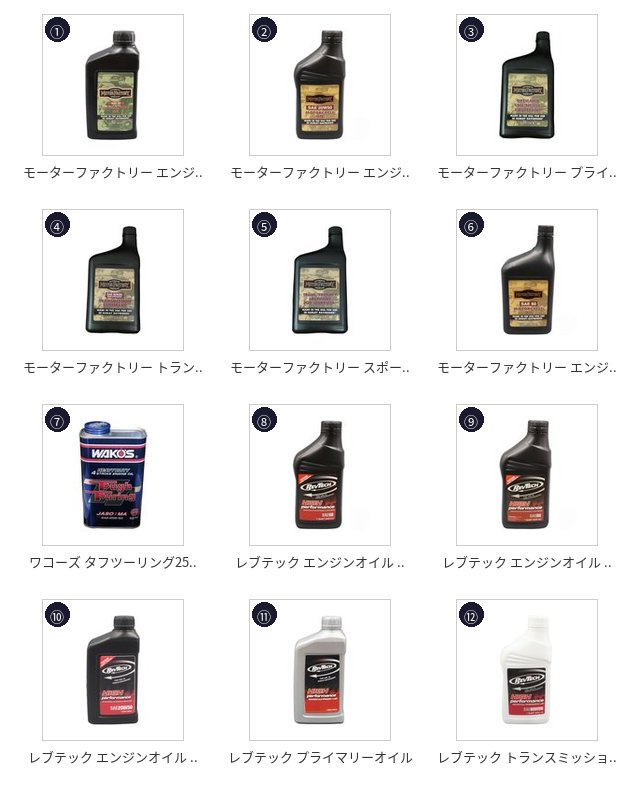View product ⑥ Motor Factory SAE 60 oil
This screenshot has width=641, height=800.
(x=527, y=280)
